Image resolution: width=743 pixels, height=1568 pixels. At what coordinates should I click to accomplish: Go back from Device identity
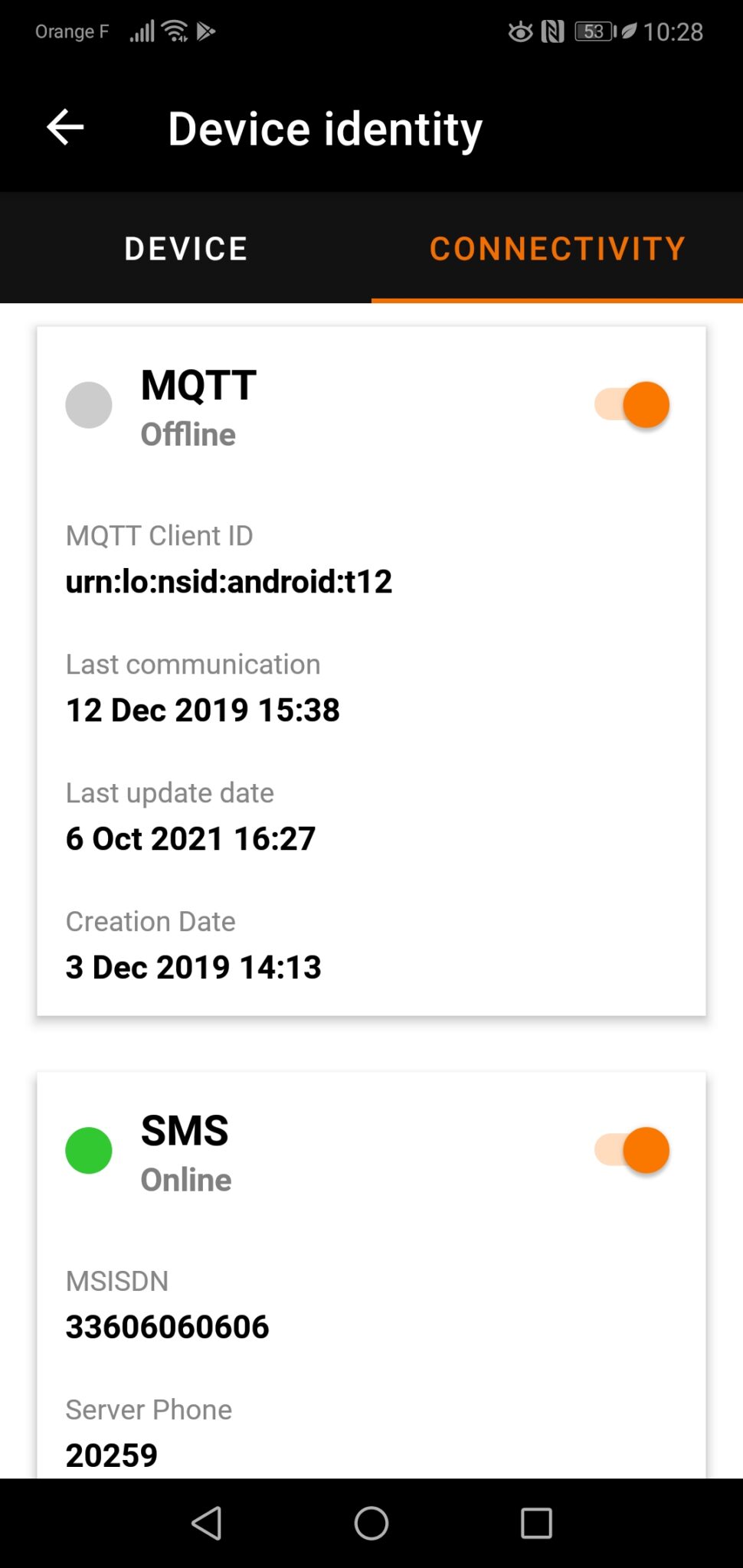[66, 127]
